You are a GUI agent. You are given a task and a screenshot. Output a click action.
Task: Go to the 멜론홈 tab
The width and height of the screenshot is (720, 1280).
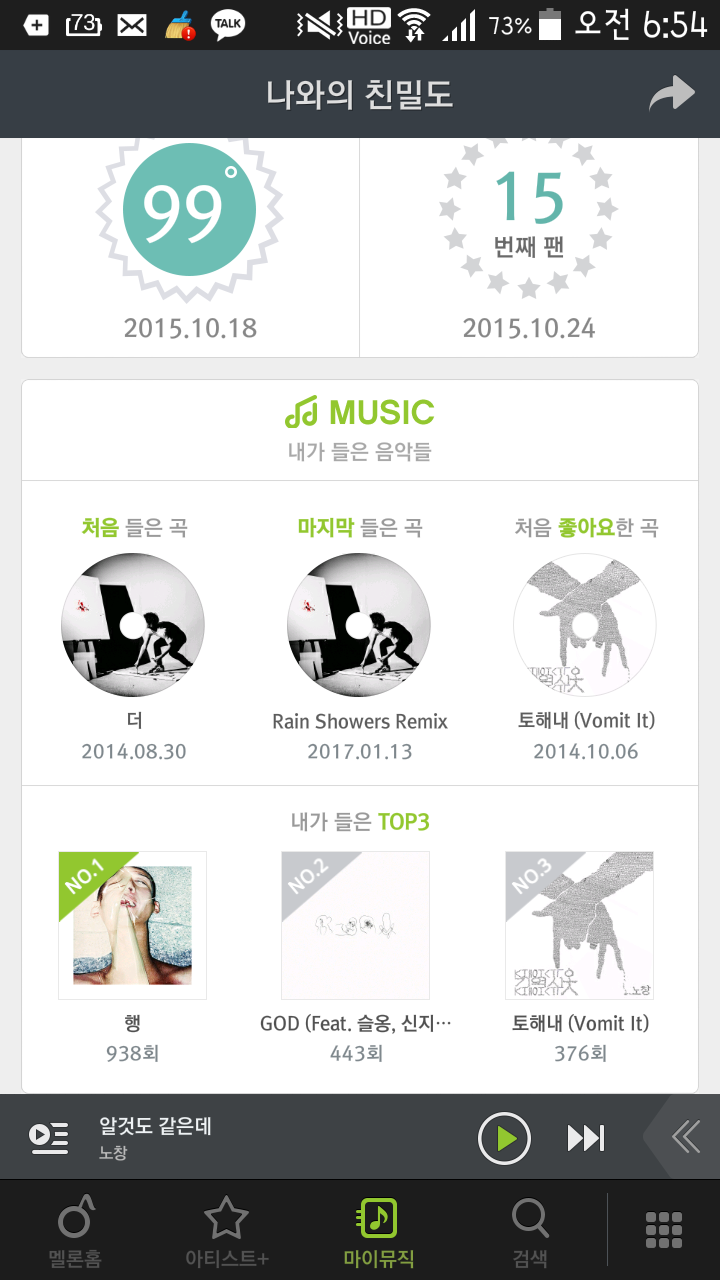tap(75, 1230)
